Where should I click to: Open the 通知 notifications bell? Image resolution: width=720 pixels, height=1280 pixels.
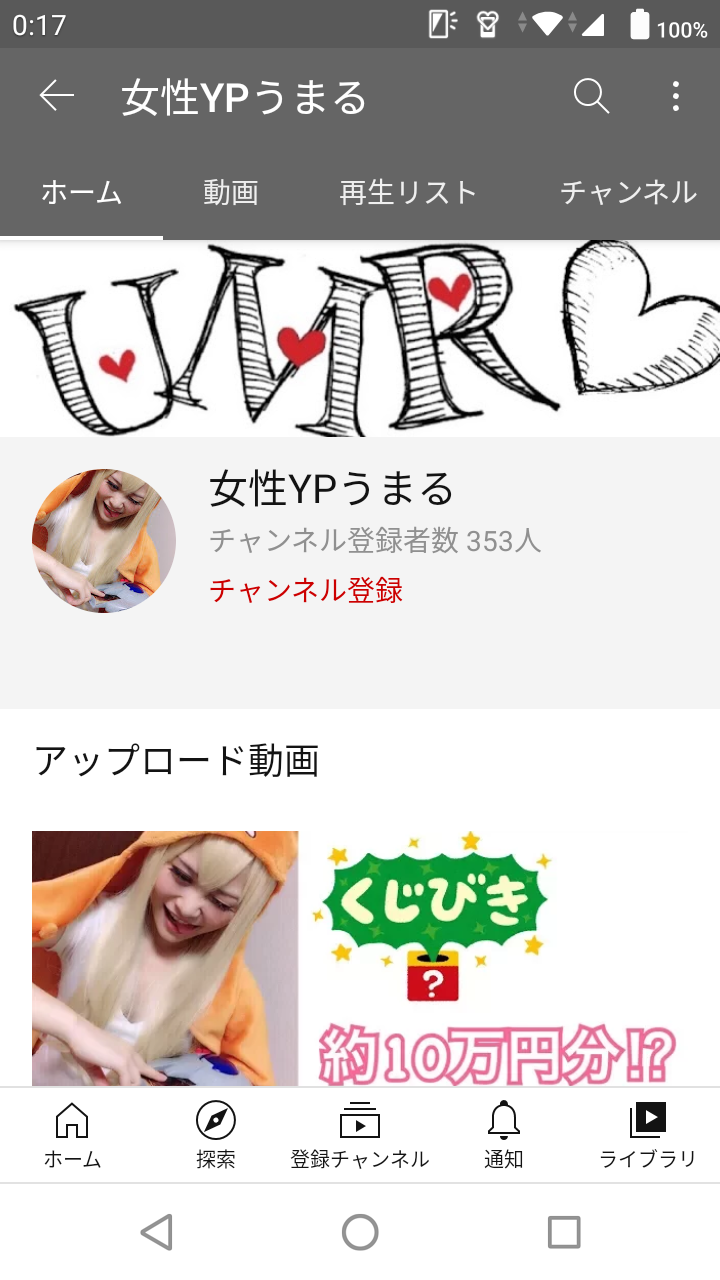(504, 1136)
